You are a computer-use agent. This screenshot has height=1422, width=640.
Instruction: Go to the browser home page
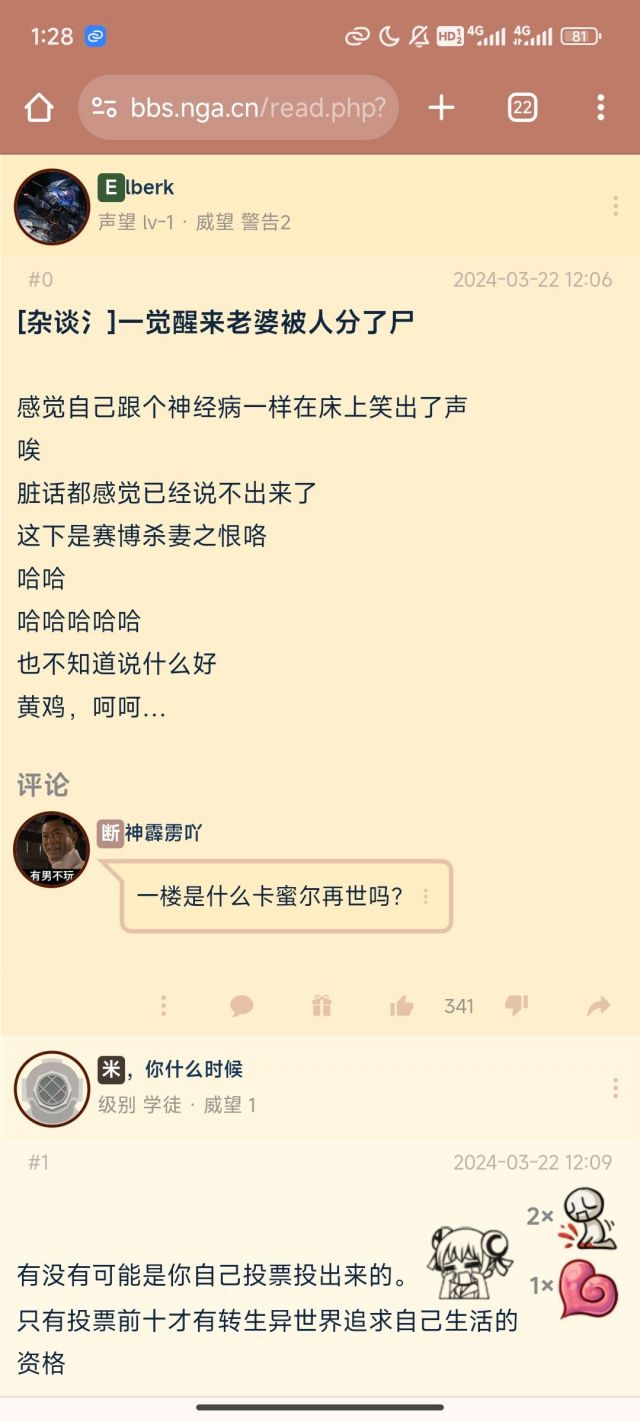tap(39, 107)
